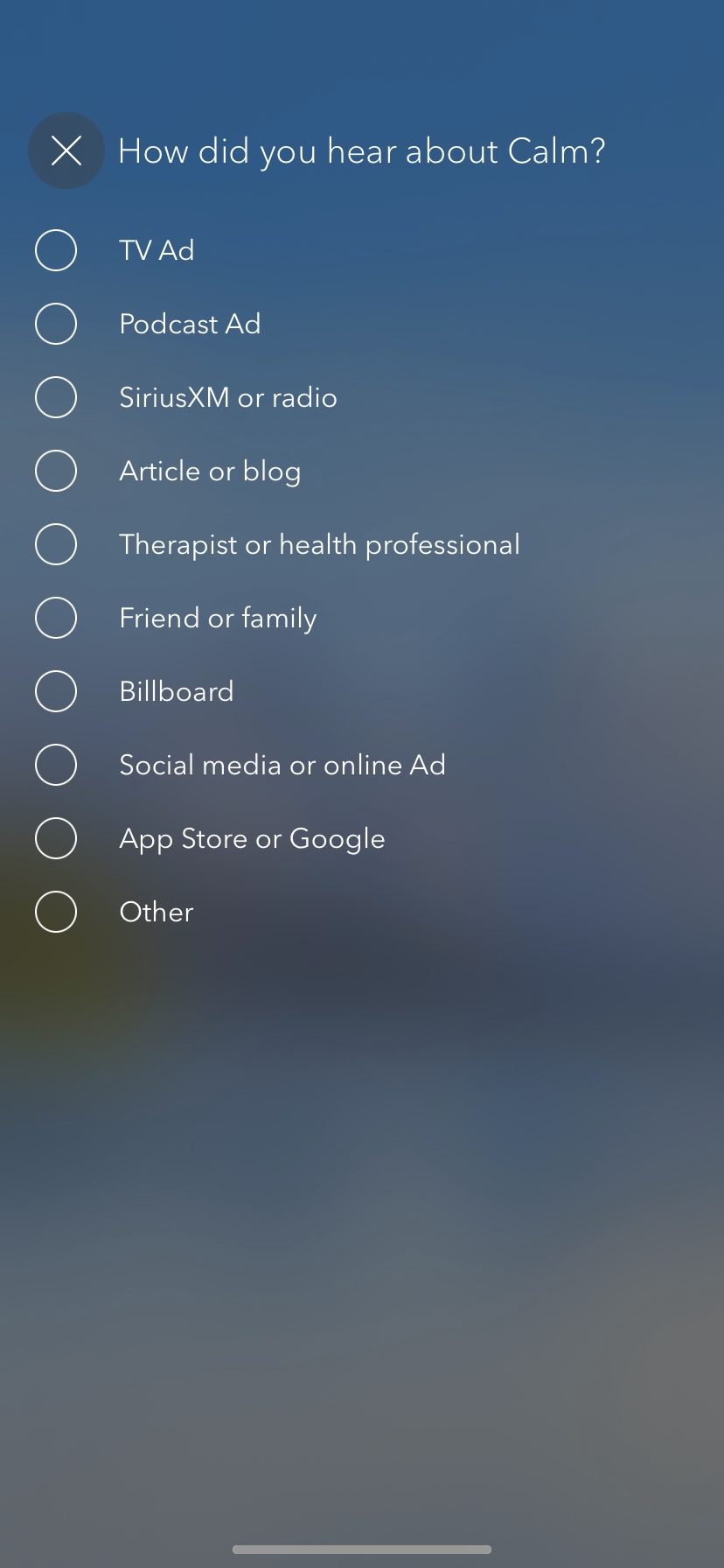
Task: Select the TV Ad option
Action: pos(56,250)
